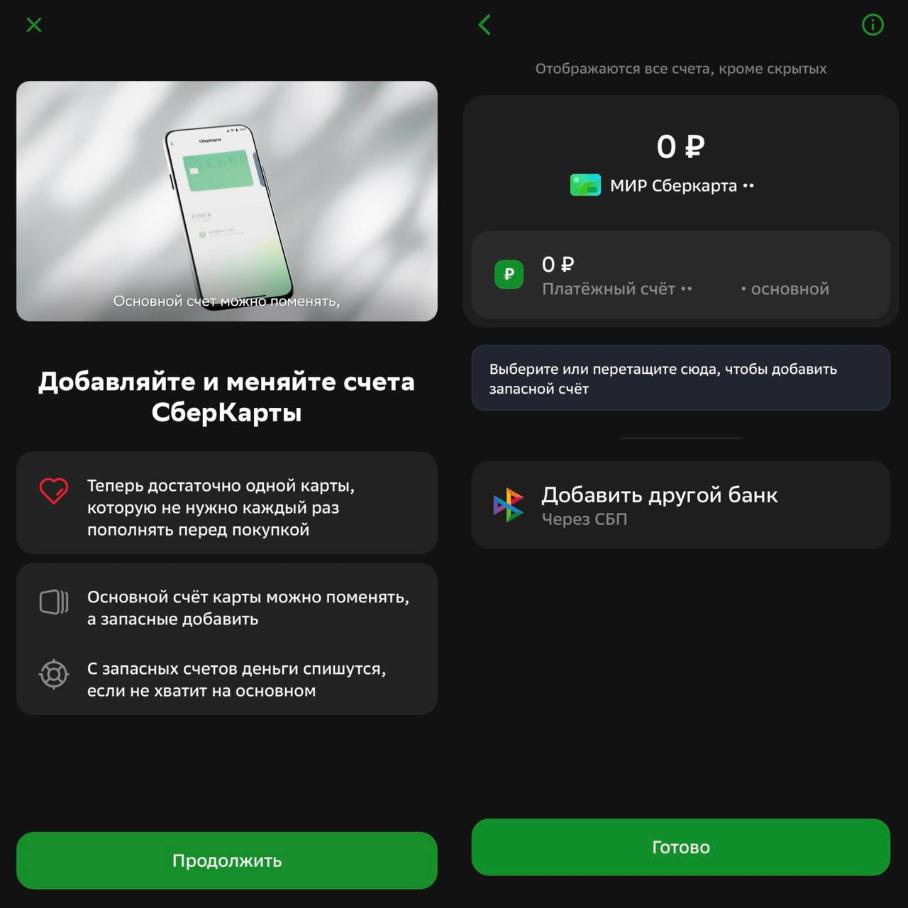Open the info icon
908x908 pixels.
click(x=872, y=25)
